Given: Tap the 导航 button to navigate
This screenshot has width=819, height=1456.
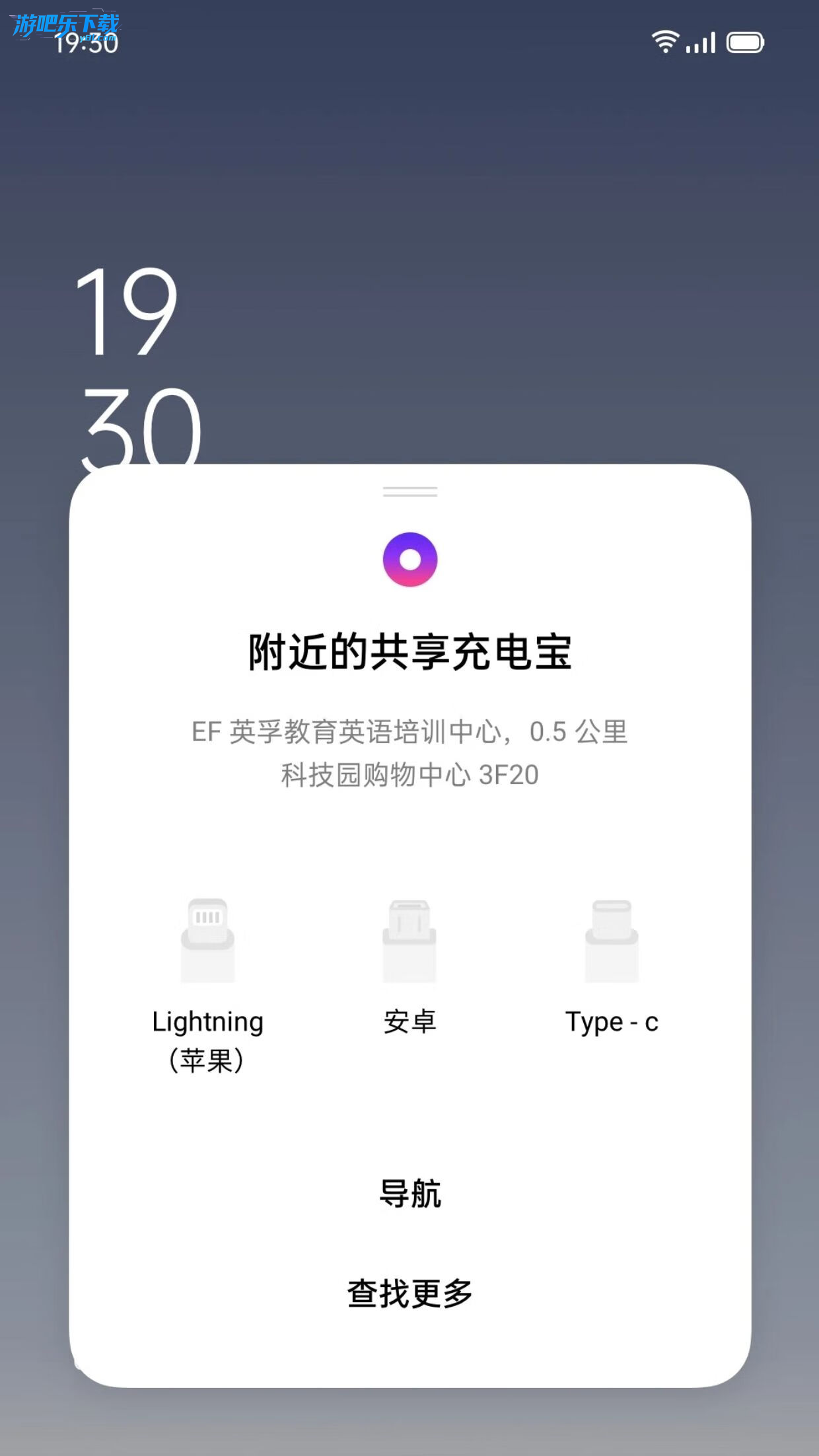Looking at the screenshot, I should (409, 1194).
